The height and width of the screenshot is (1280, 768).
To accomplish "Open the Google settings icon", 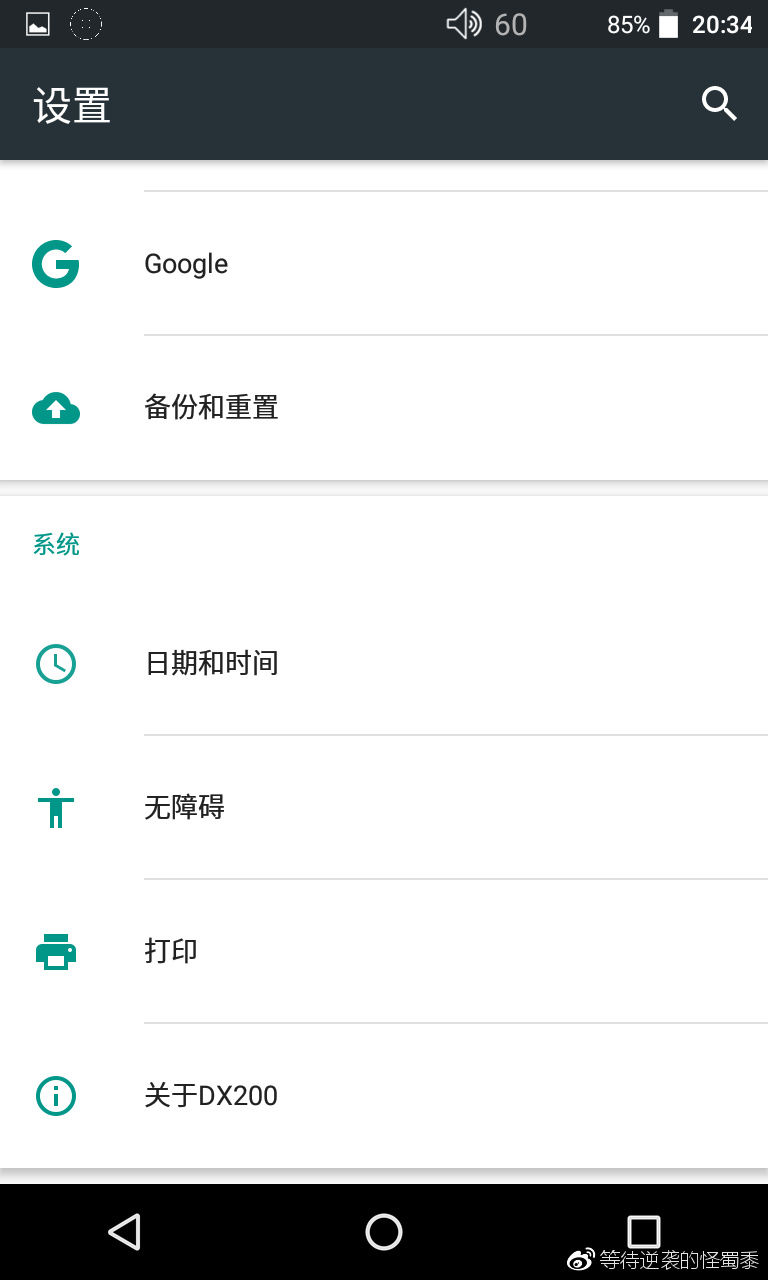I will [56, 264].
